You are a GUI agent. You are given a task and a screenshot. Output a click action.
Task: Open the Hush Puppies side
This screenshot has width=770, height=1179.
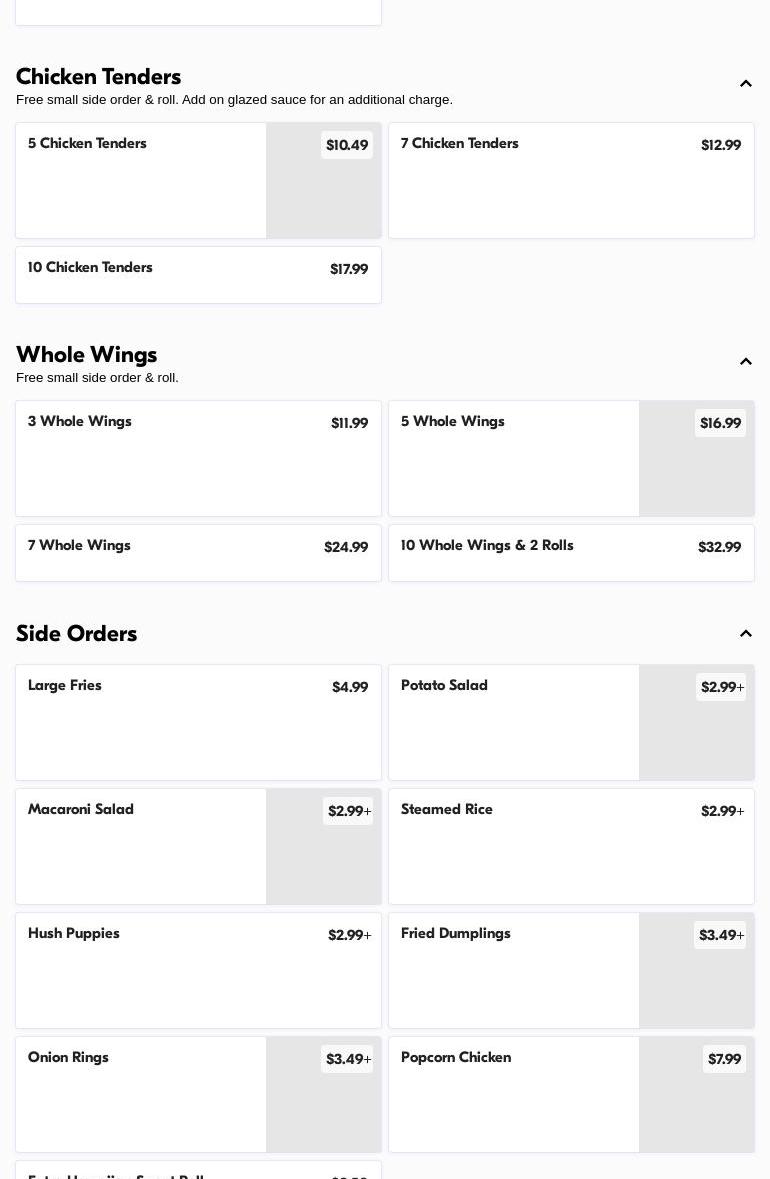198,971
